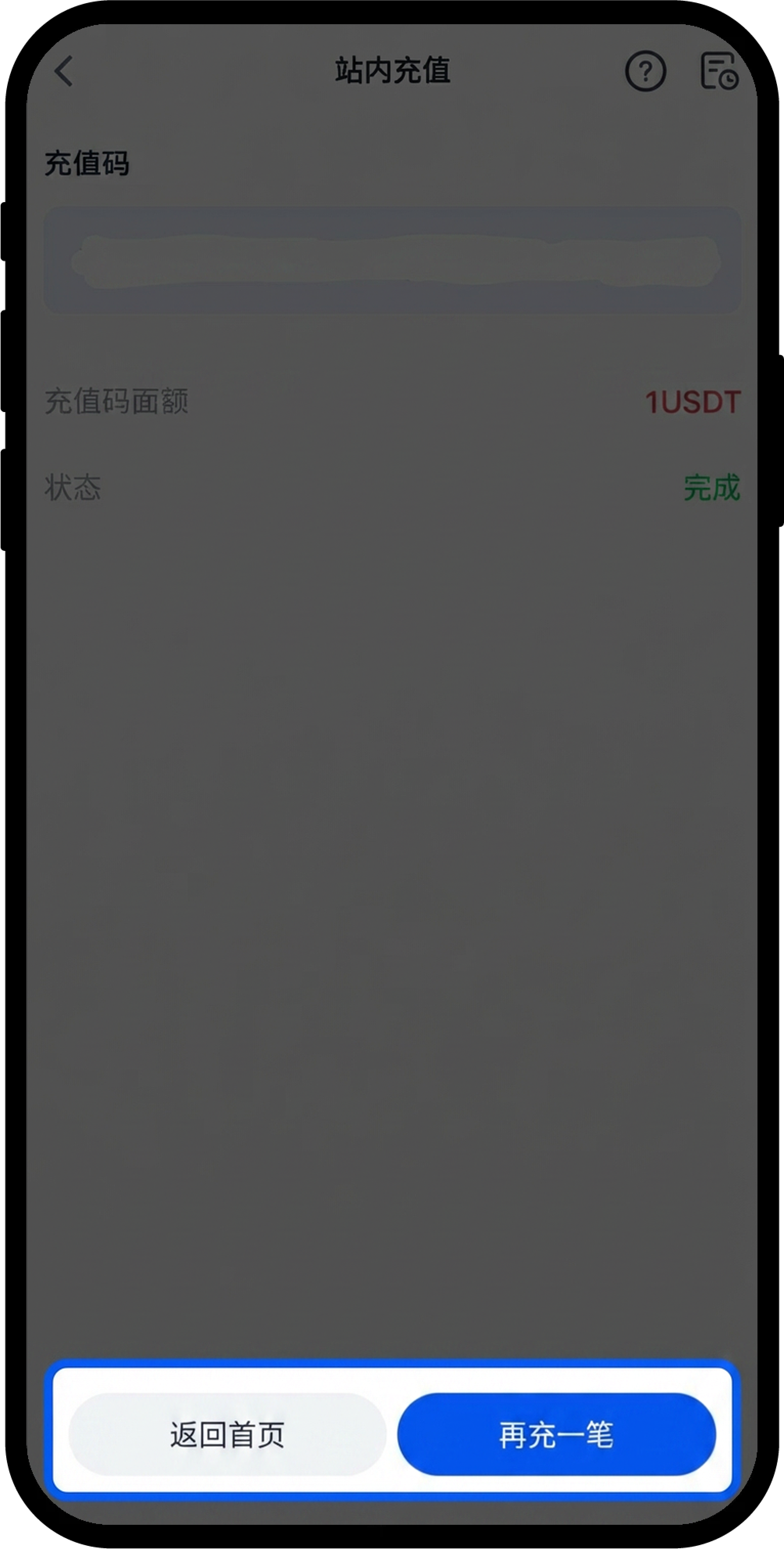Tap 返回首页 to return home
The image size is (784, 1549).
coord(227,1434)
